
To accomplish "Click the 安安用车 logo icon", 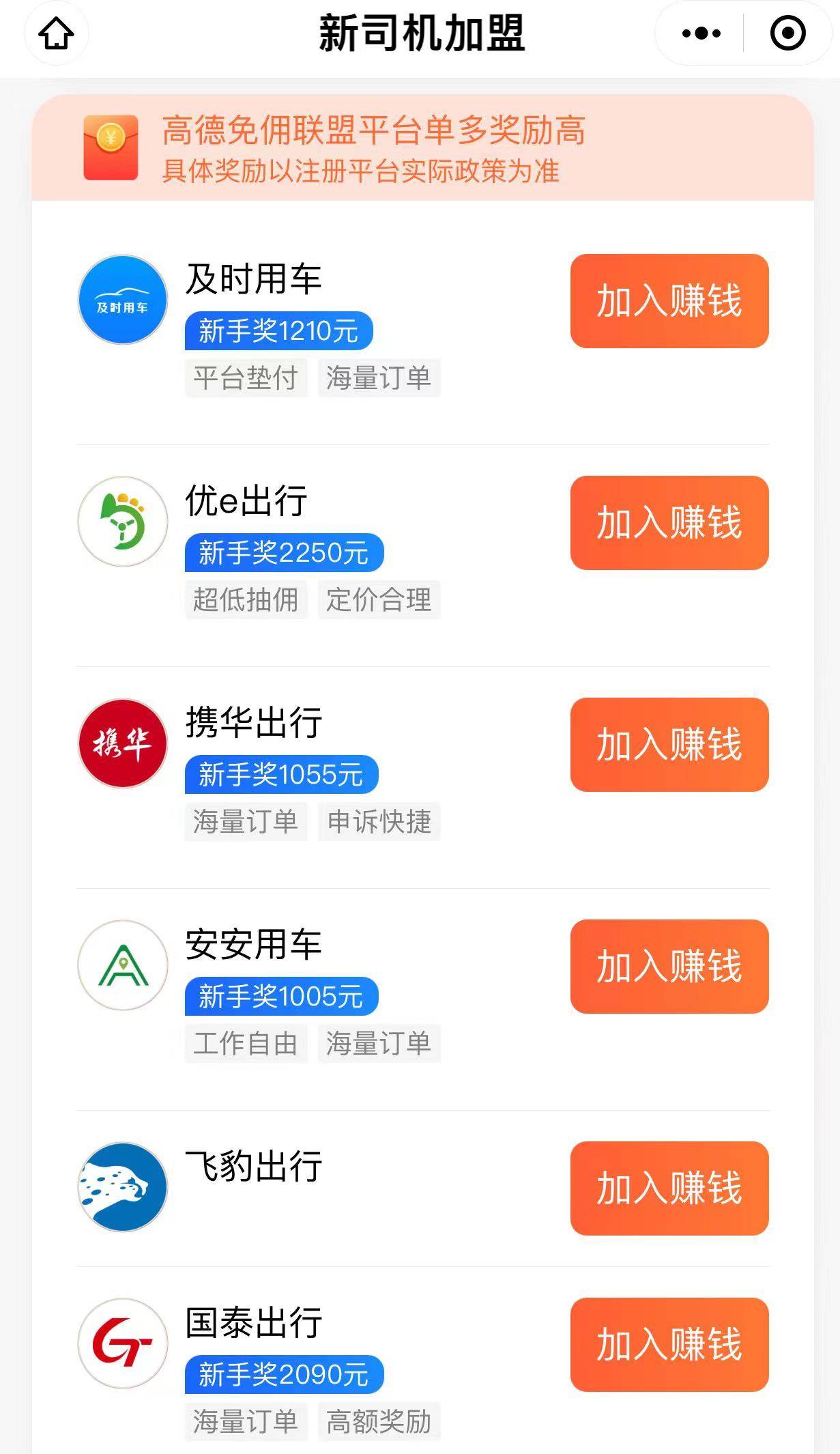I will click(123, 966).
